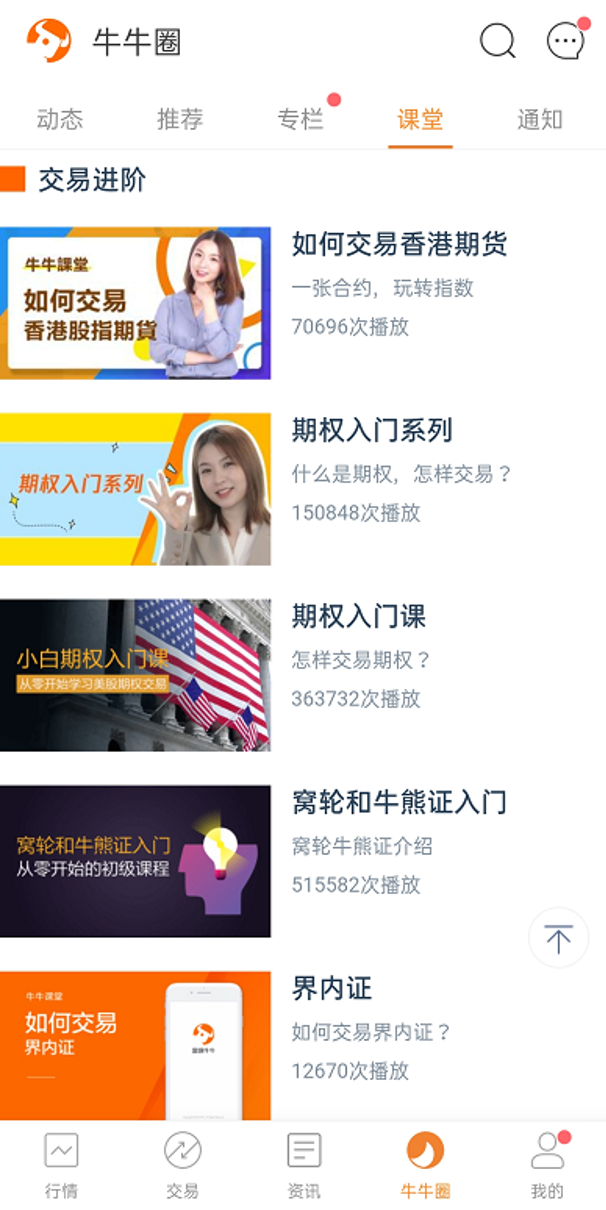
Task: Switch to the 推荐 tab
Action: (x=180, y=120)
